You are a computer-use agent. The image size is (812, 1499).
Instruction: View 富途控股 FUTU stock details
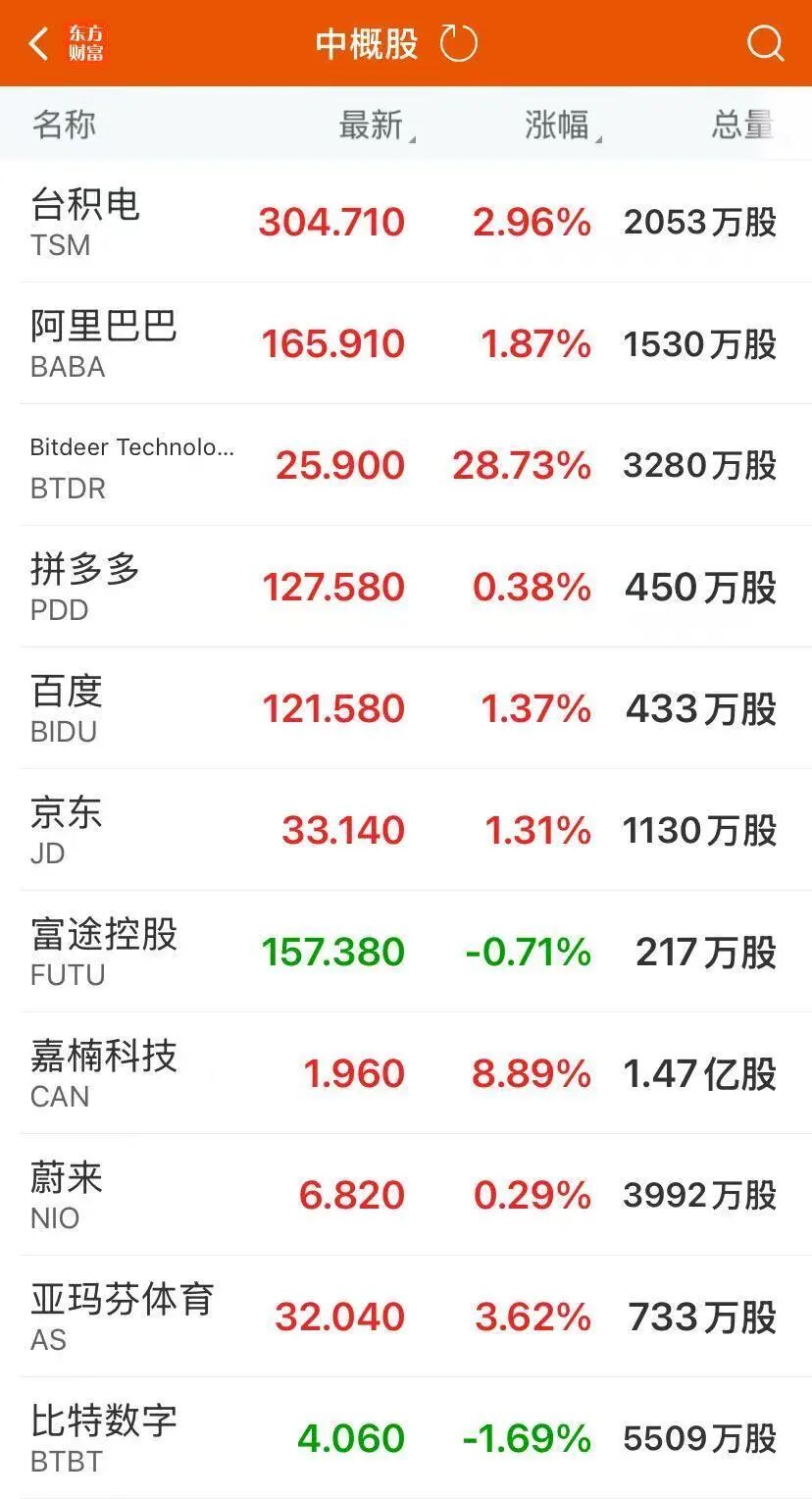click(406, 953)
